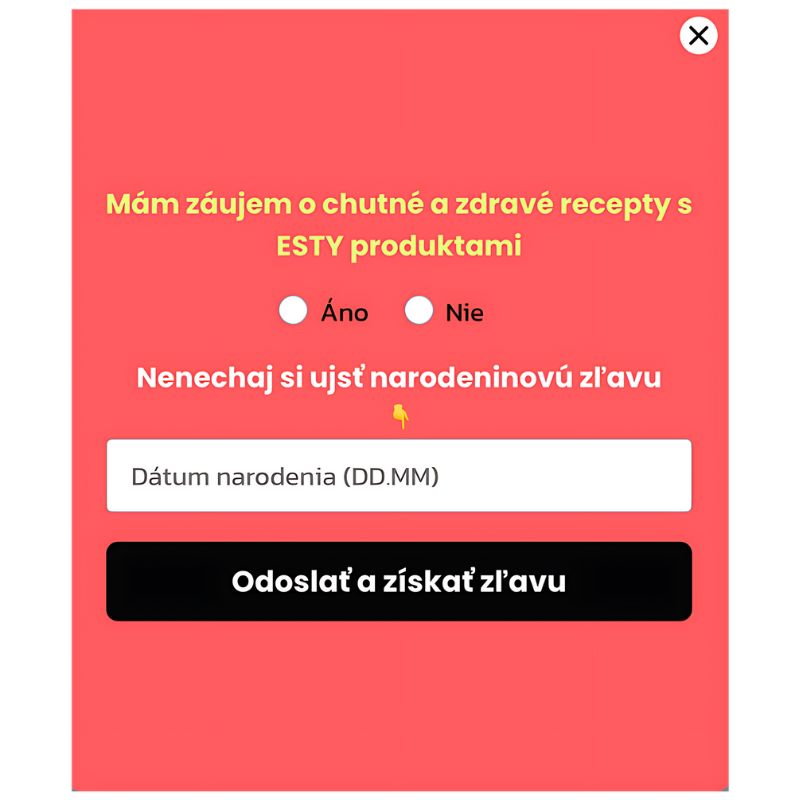Tap Odoslať a získať zľavu button
The height and width of the screenshot is (800, 800).
tap(399, 581)
